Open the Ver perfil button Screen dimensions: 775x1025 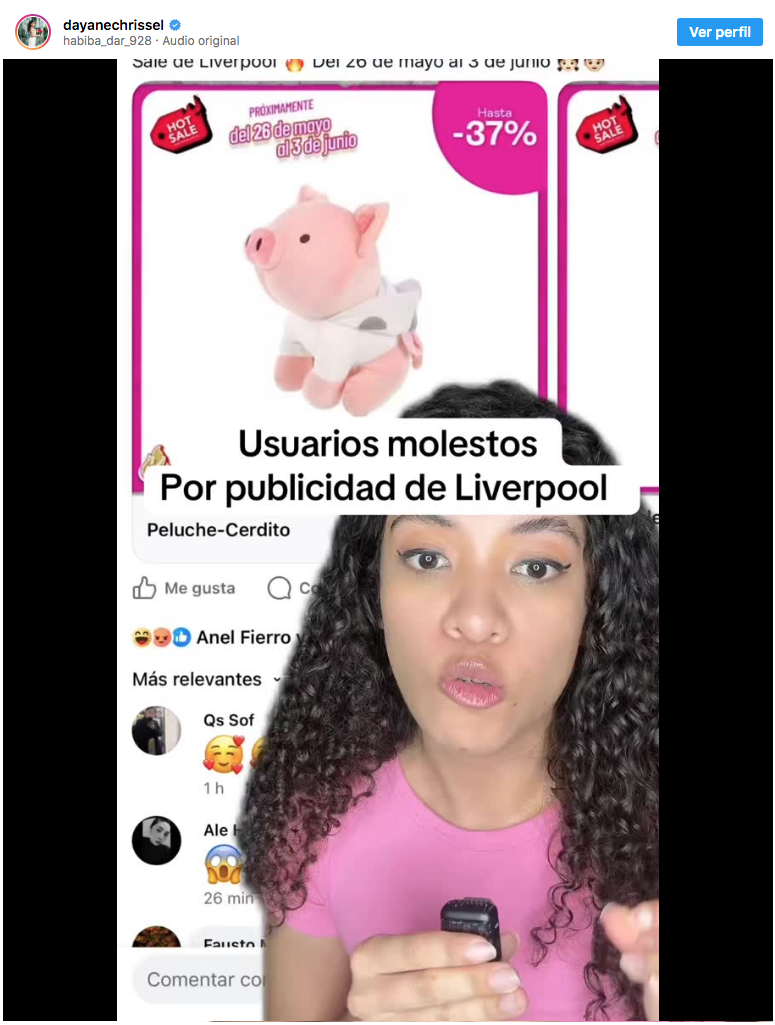[719, 32]
